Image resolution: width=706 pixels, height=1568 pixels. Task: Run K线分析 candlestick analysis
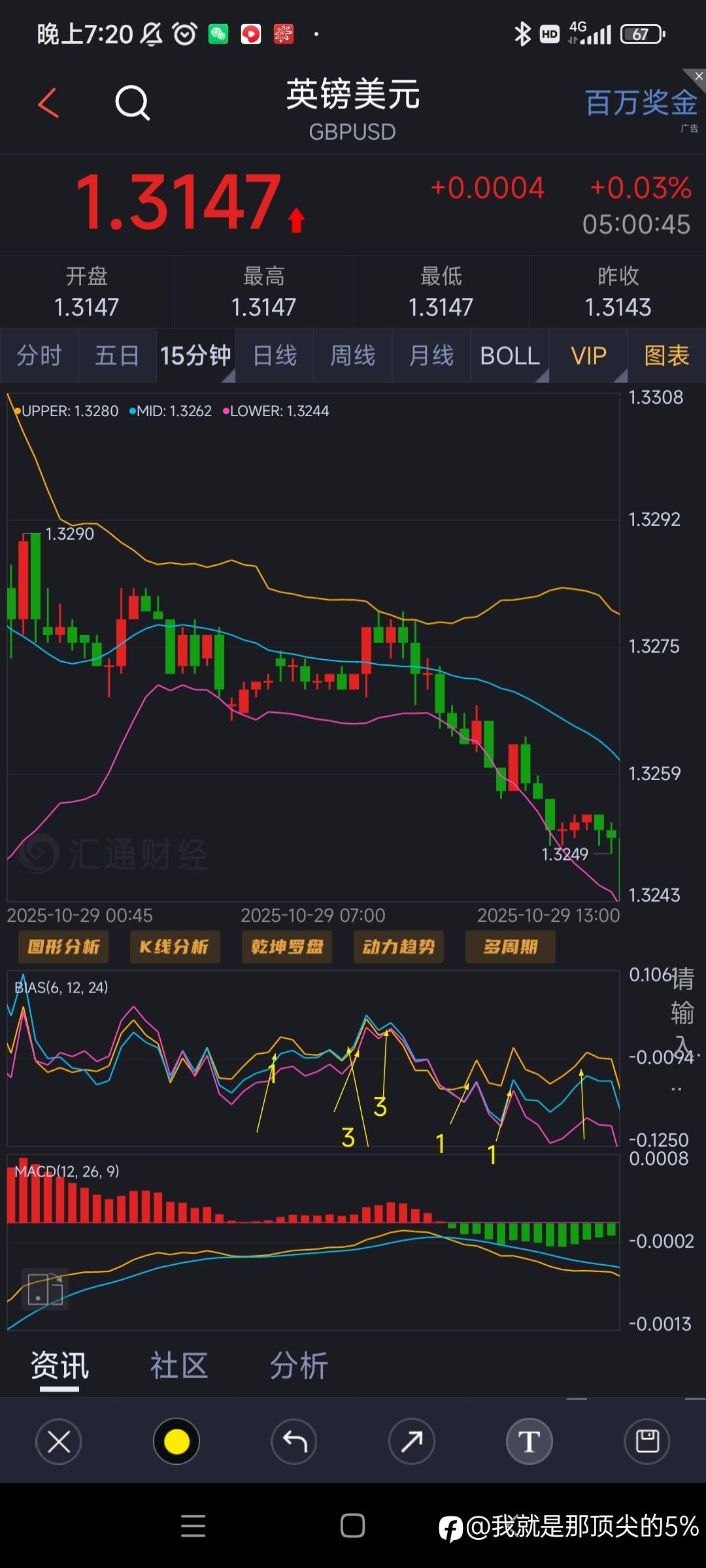pos(175,947)
